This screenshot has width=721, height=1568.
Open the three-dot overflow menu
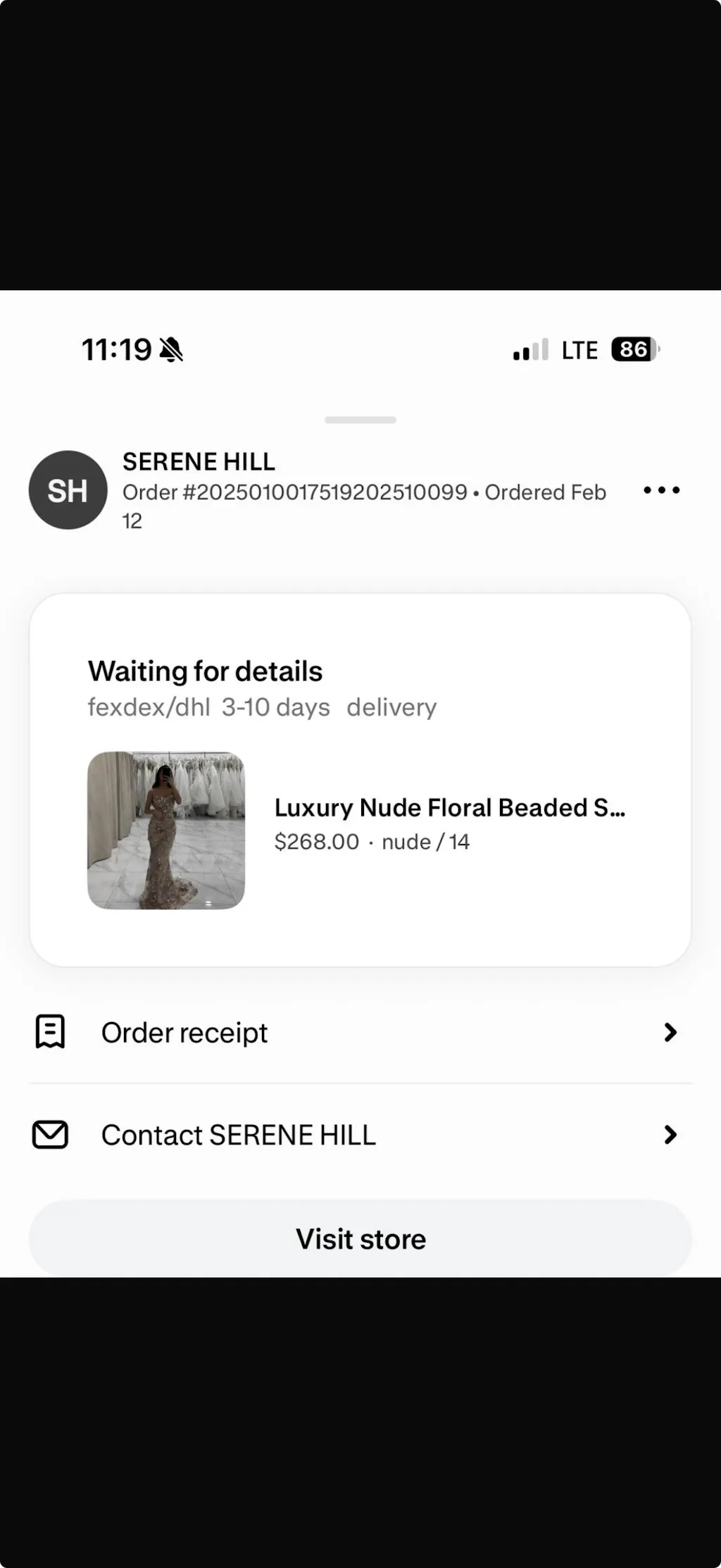click(x=661, y=490)
